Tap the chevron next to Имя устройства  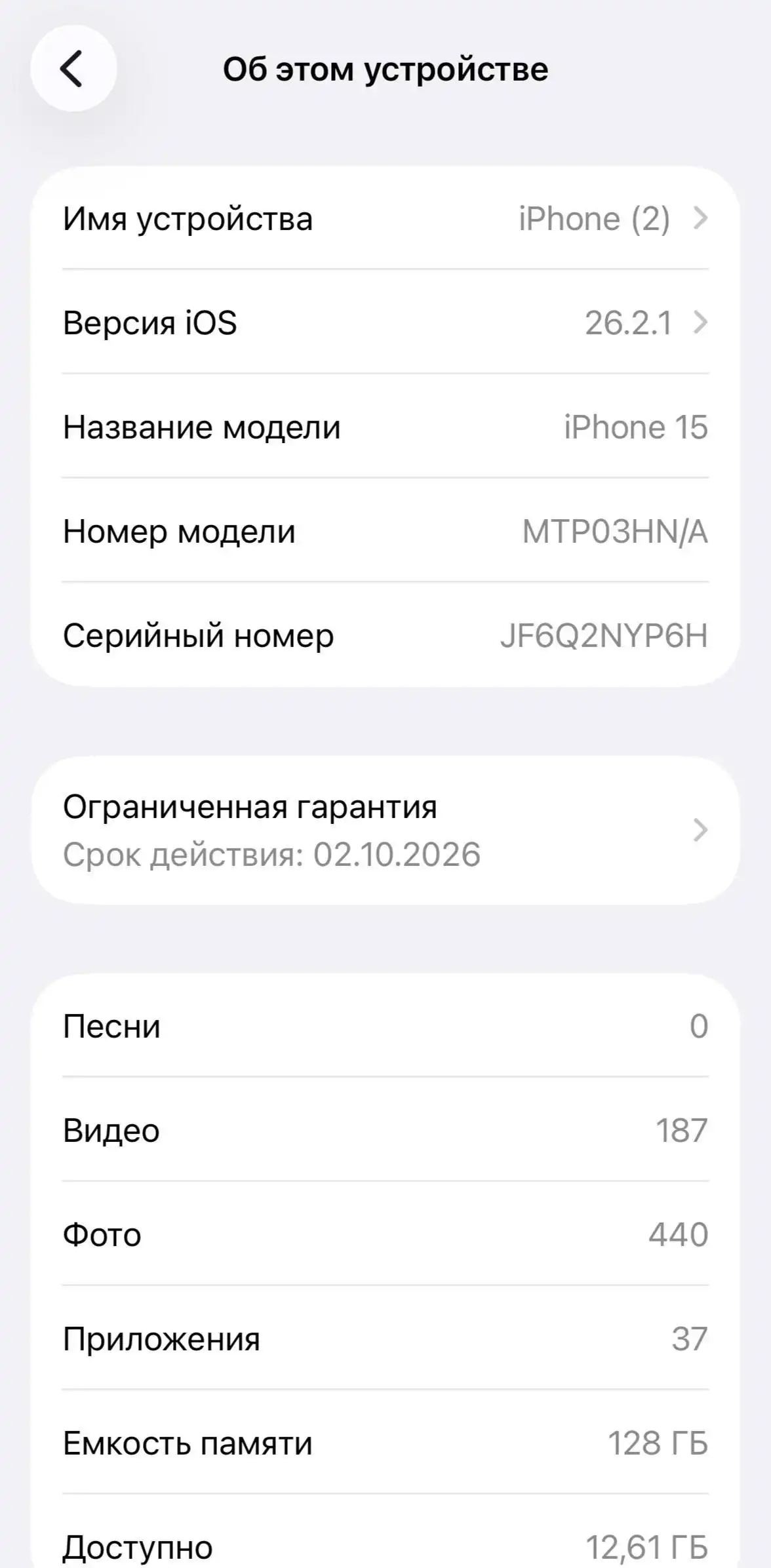click(x=700, y=219)
